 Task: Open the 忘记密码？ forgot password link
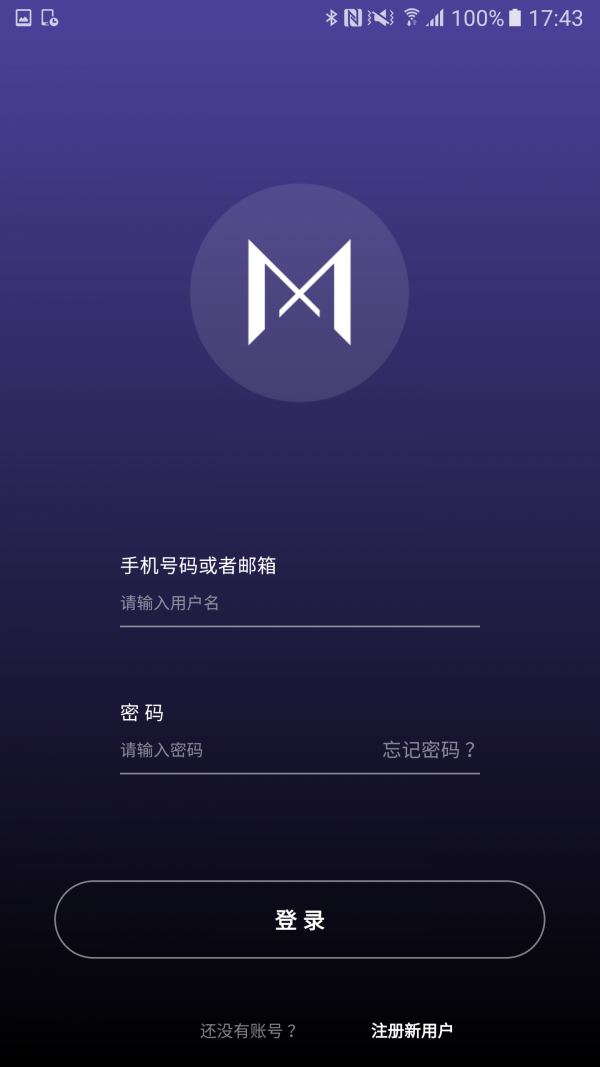(430, 750)
